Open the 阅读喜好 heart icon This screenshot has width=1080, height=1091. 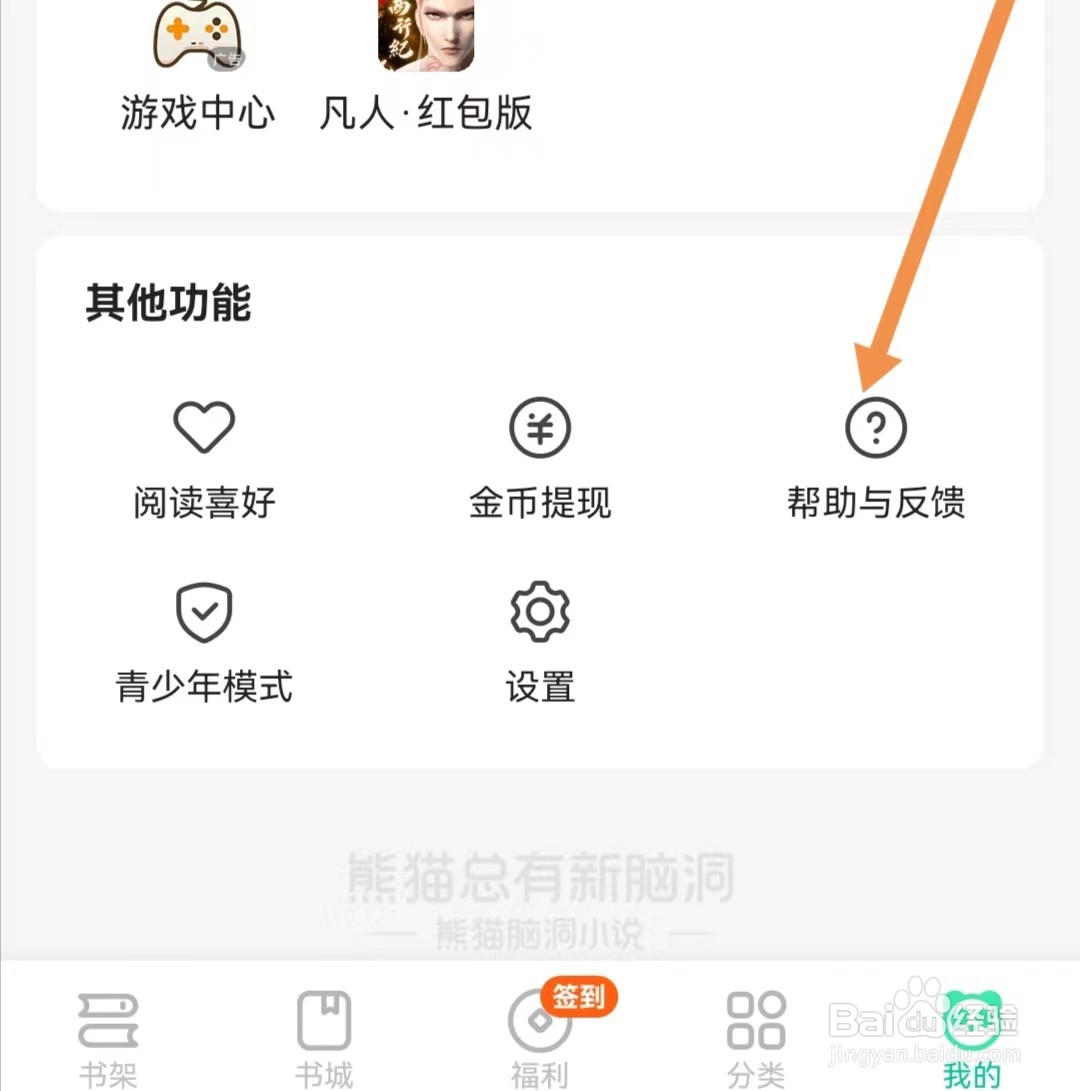click(x=203, y=427)
